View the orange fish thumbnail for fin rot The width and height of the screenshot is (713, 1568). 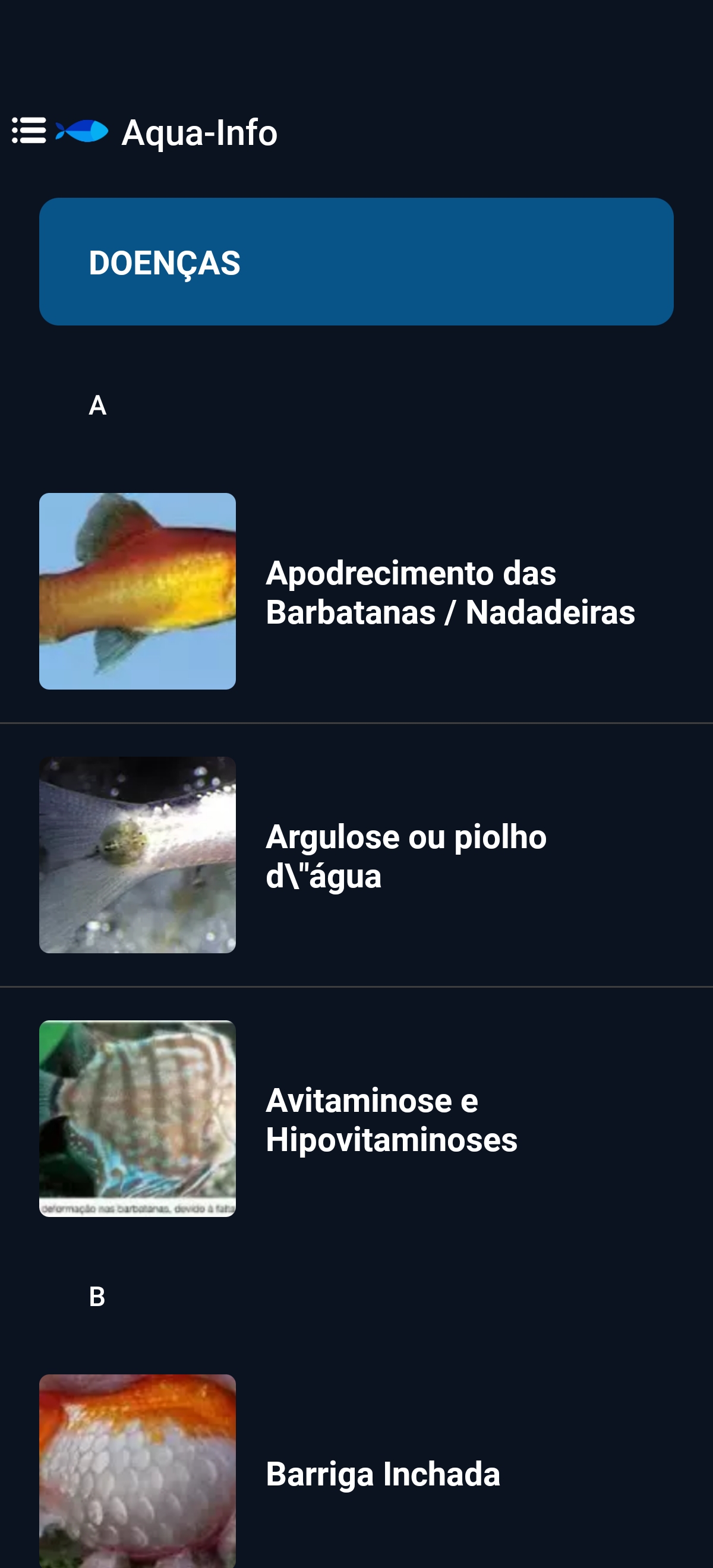point(137,592)
